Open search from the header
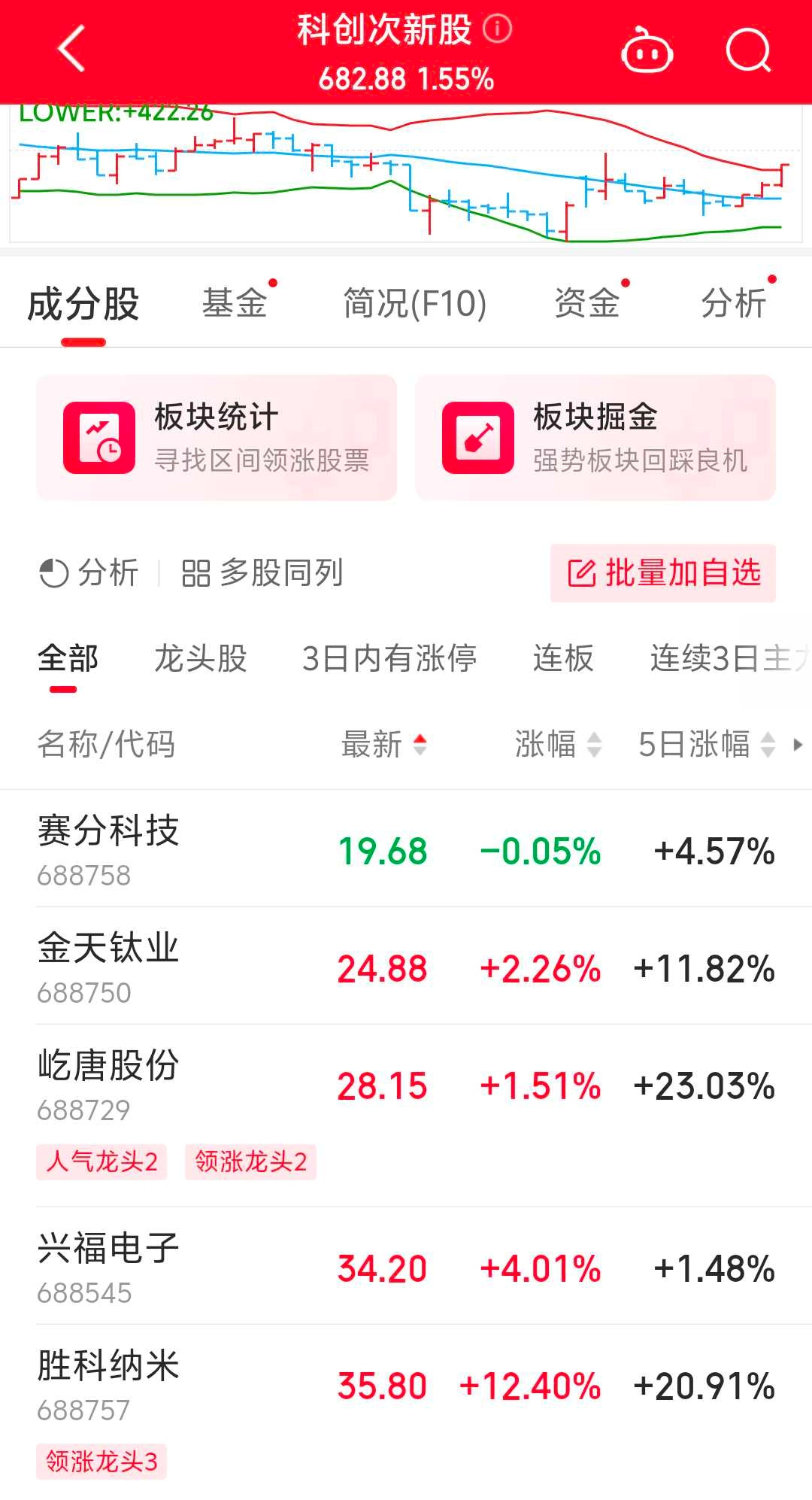Viewport: 812px width, 1500px height. click(749, 50)
